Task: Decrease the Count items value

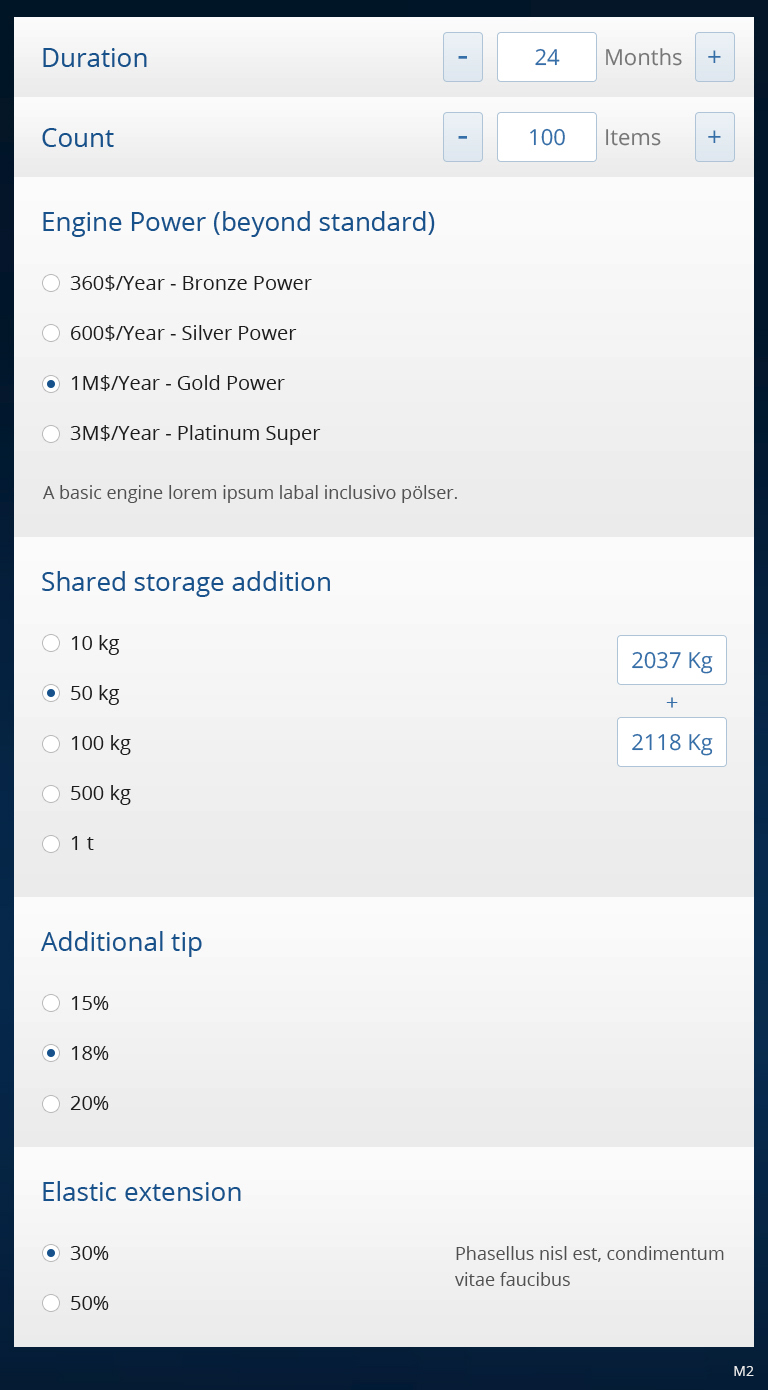Action: 462,137
